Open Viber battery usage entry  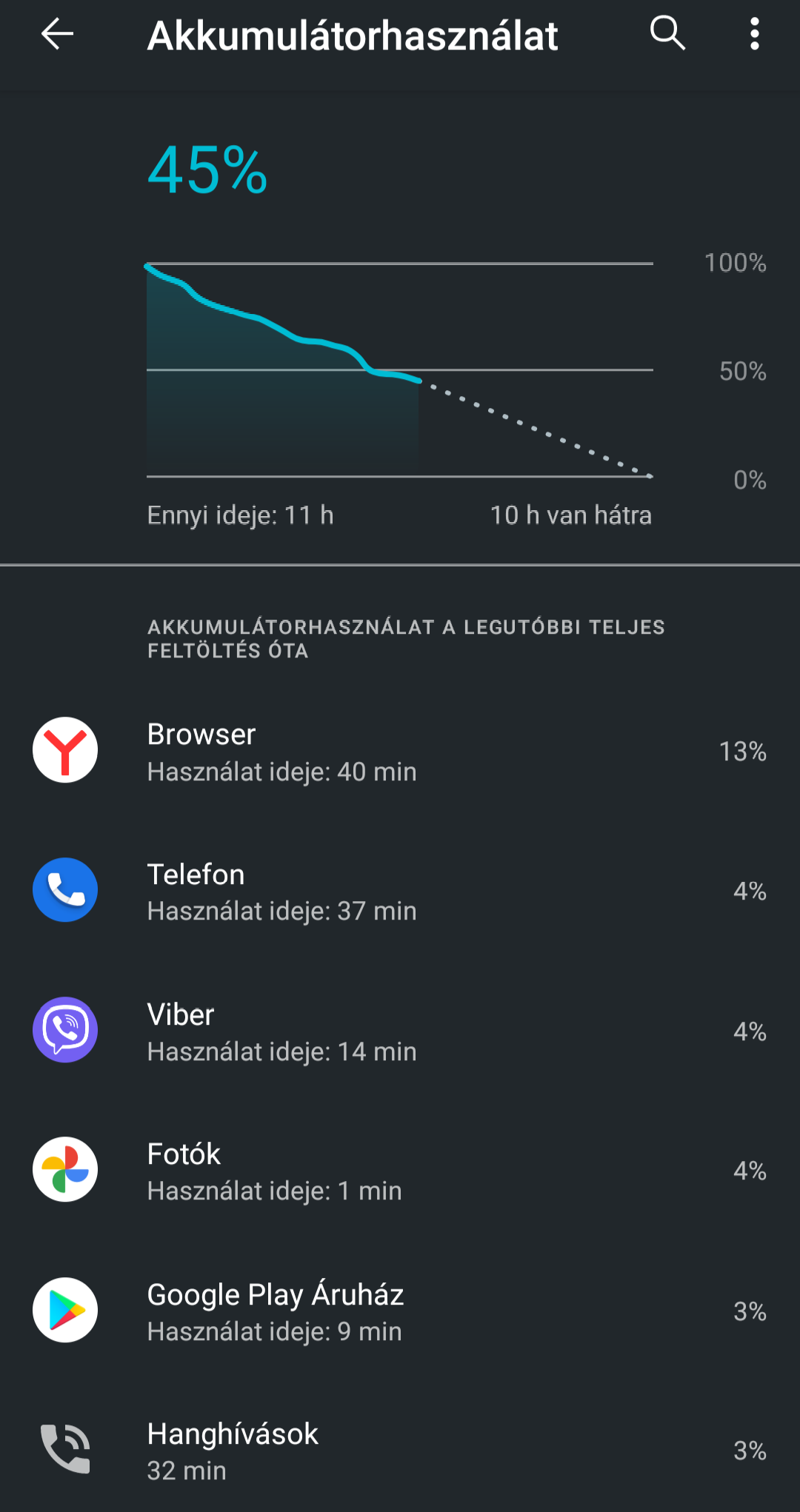click(x=400, y=1031)
